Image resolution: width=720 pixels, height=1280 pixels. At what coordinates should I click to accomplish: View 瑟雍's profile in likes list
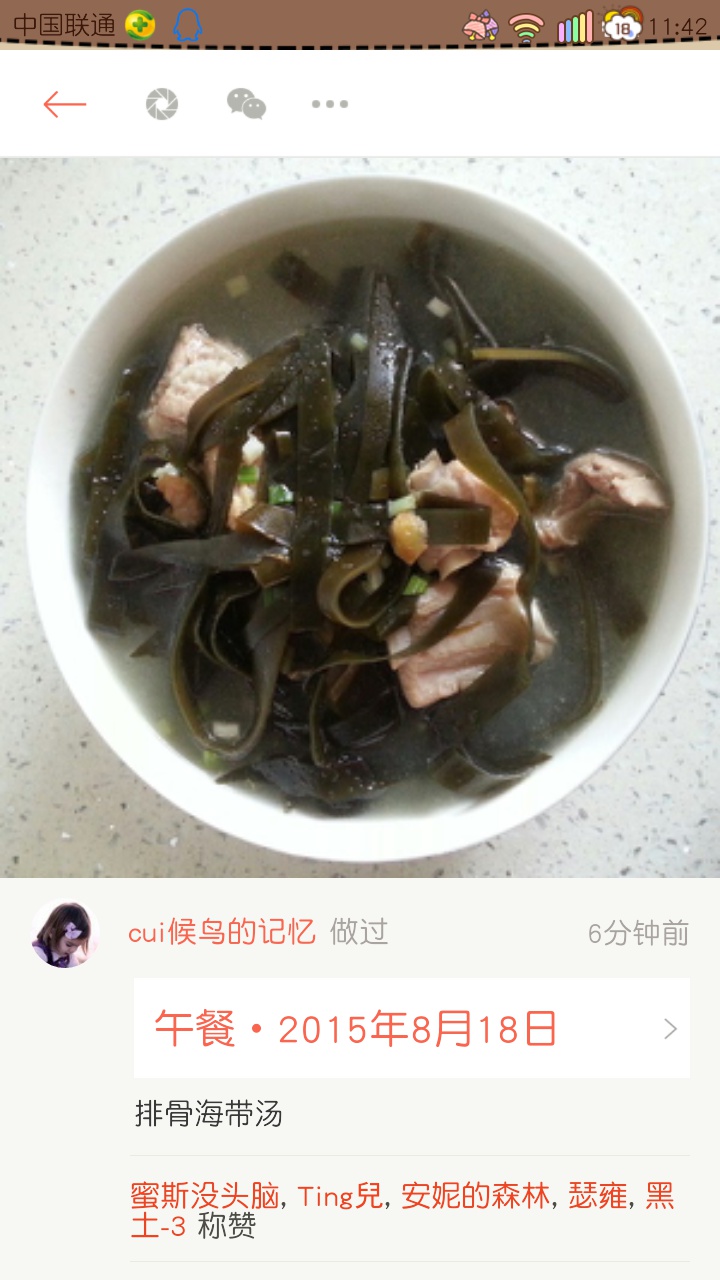[x=598, y=1195]
